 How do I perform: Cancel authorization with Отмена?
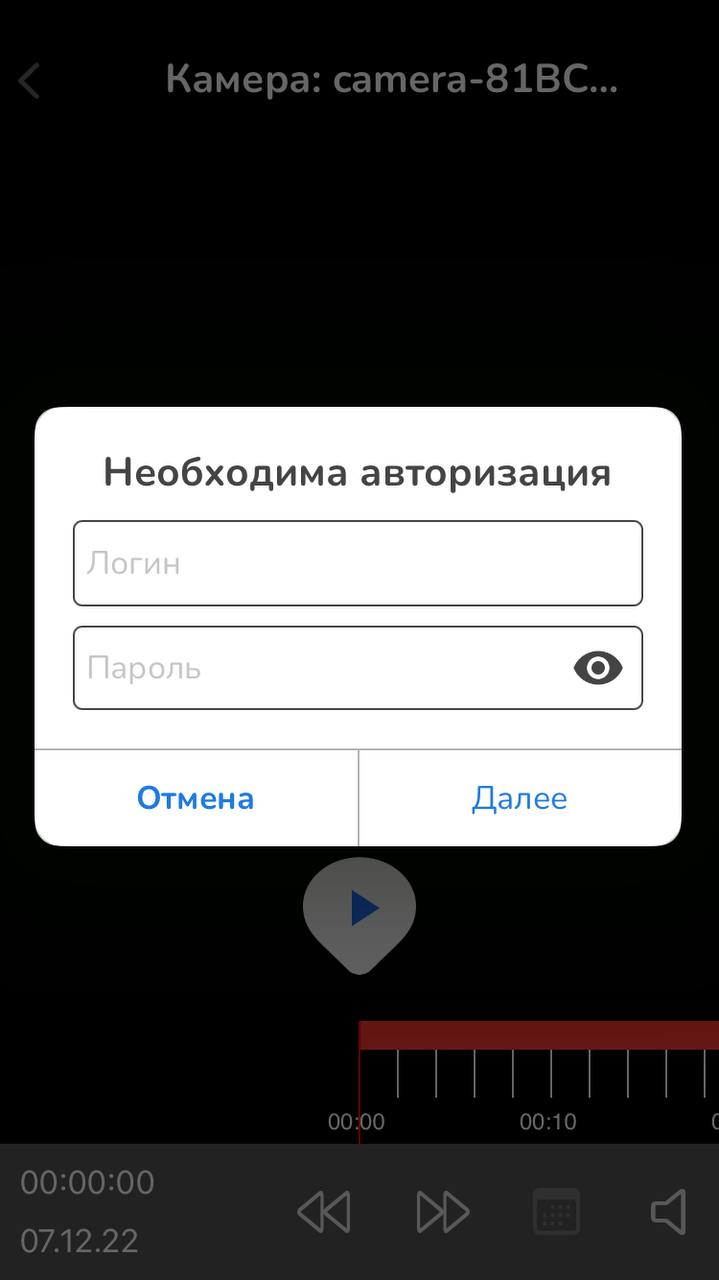[196, 798]
